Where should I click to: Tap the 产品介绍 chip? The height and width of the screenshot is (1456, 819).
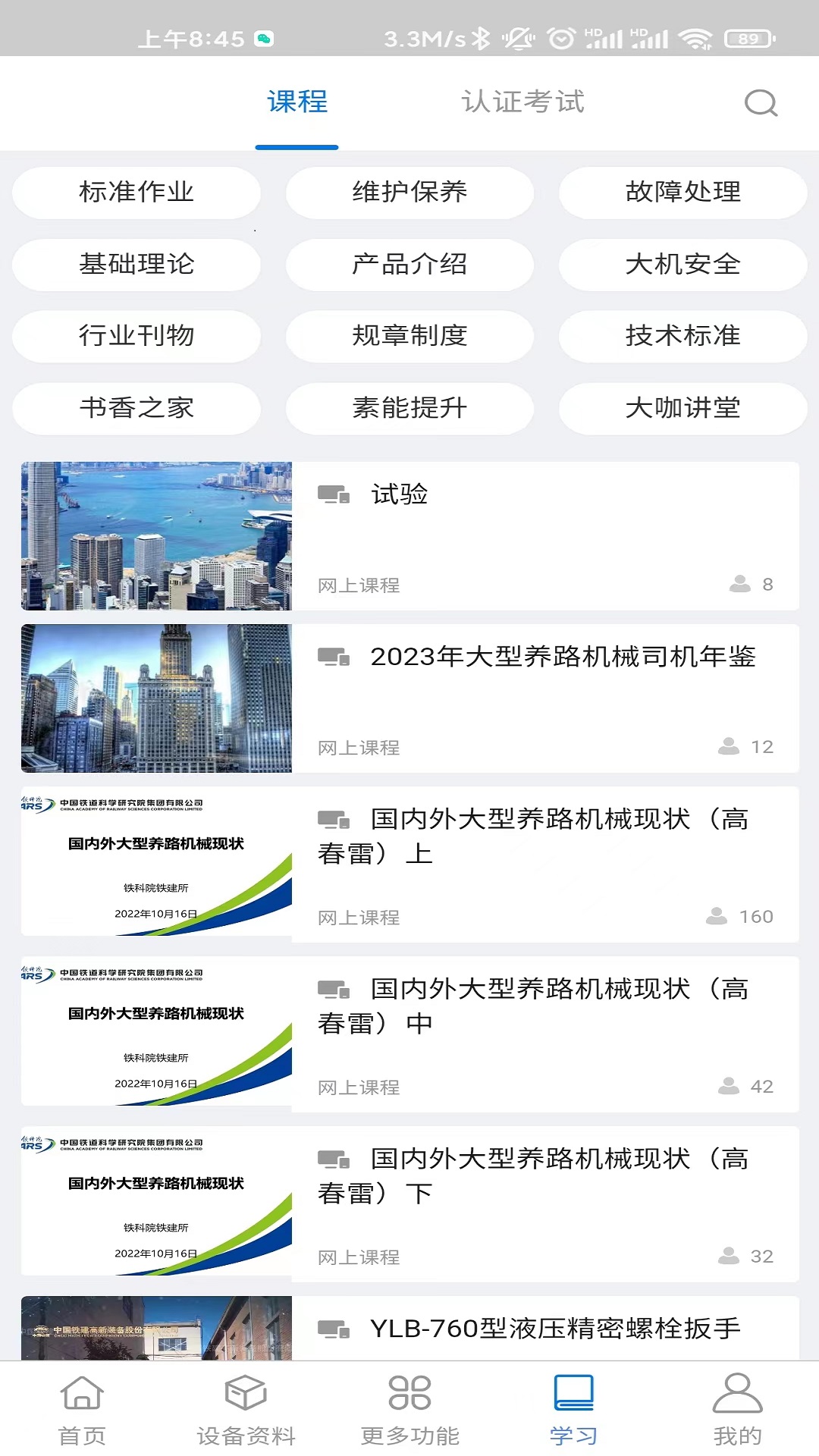[x=409, y=264]
